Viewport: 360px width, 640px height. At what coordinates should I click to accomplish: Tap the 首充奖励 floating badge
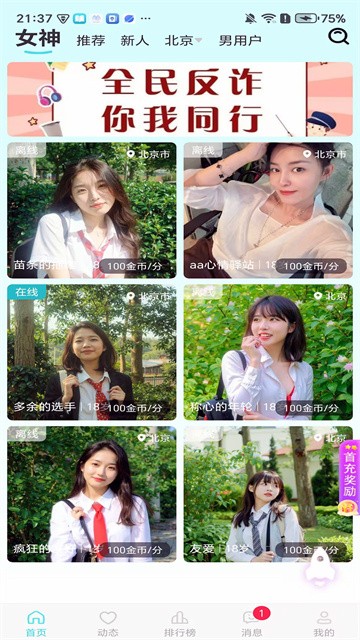pos(349,478)
